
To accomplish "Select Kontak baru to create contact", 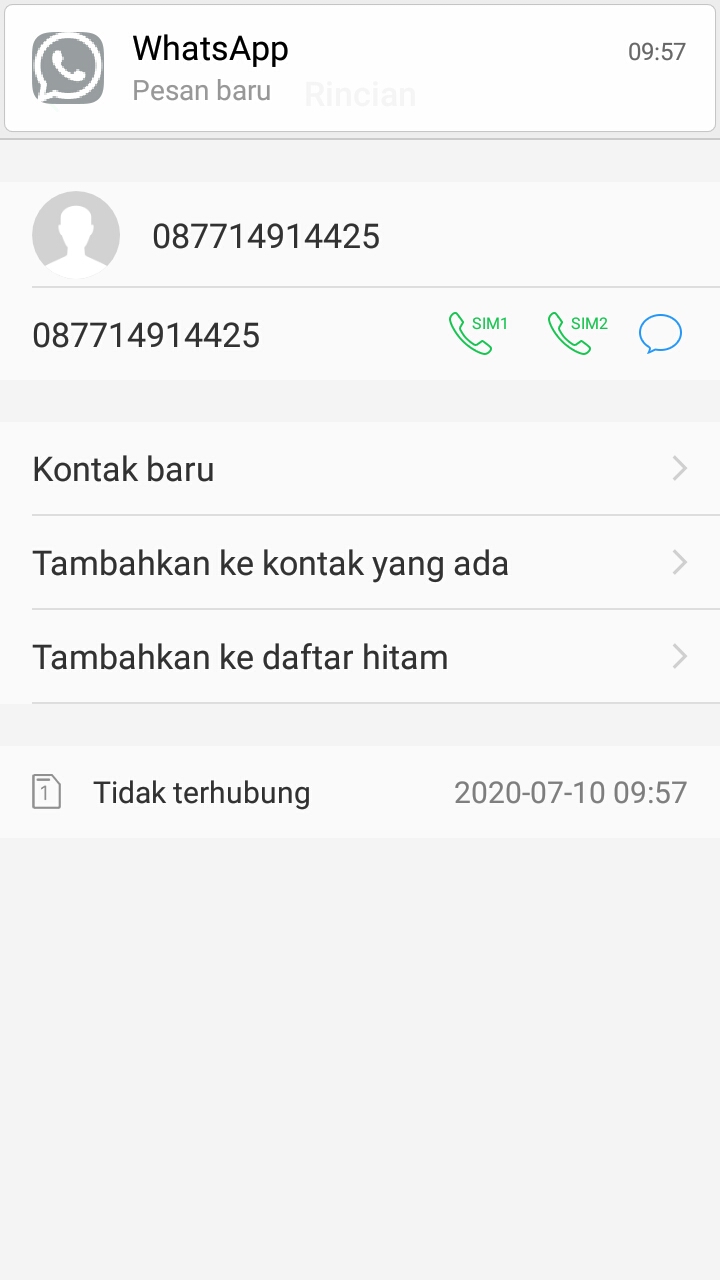I will [x=360, y=469].
